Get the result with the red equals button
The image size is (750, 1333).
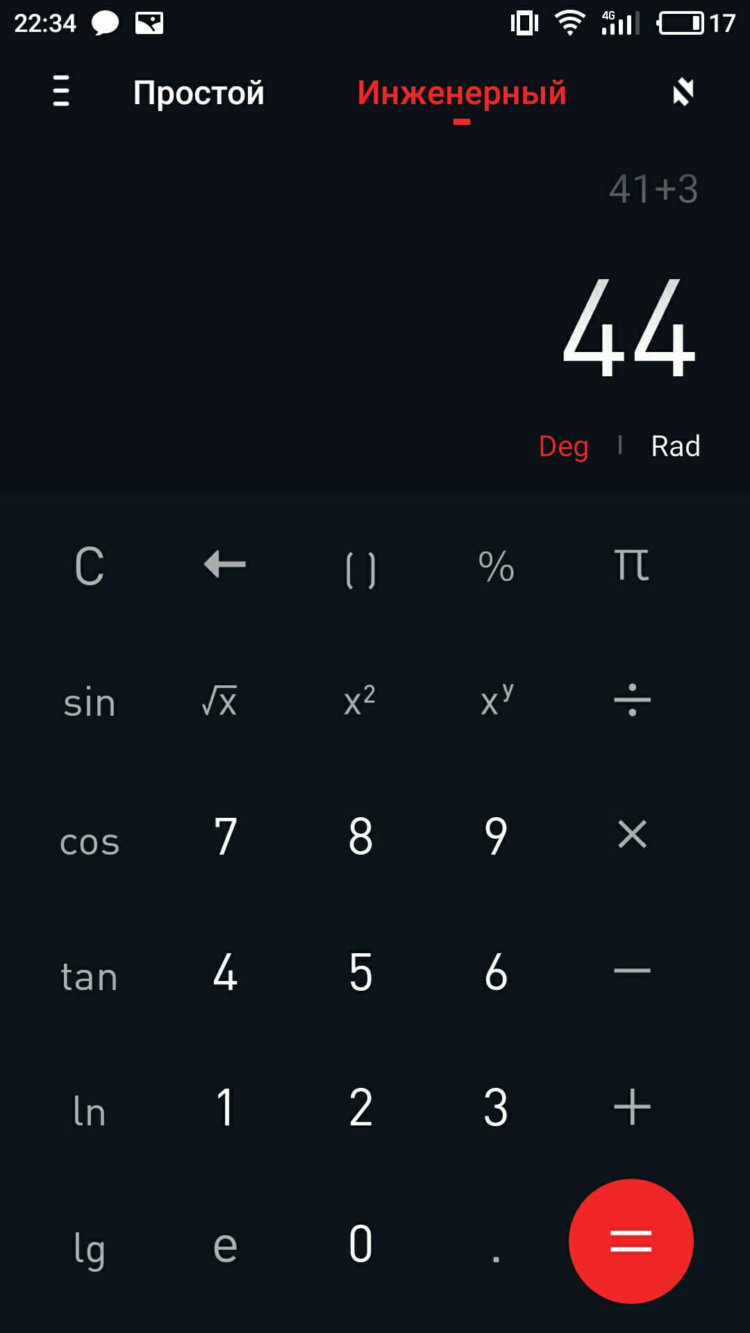coord(631,1242)
